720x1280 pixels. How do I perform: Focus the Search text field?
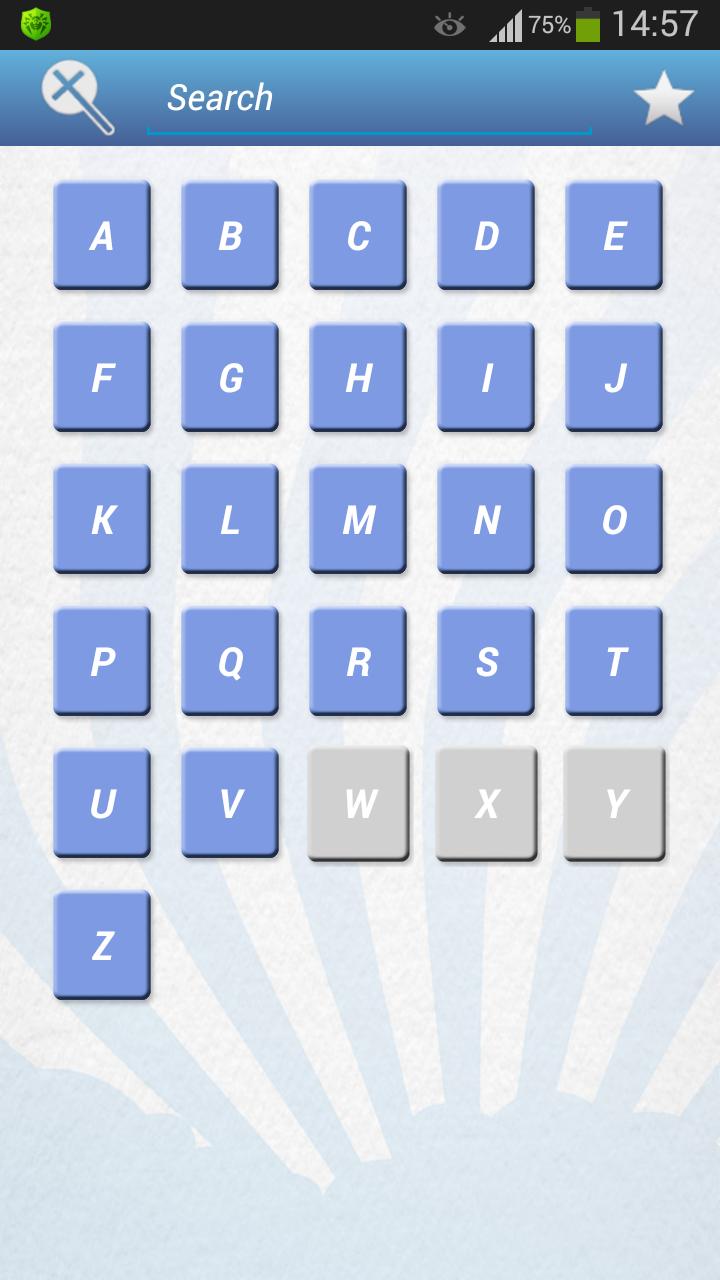tap(368, 98)
